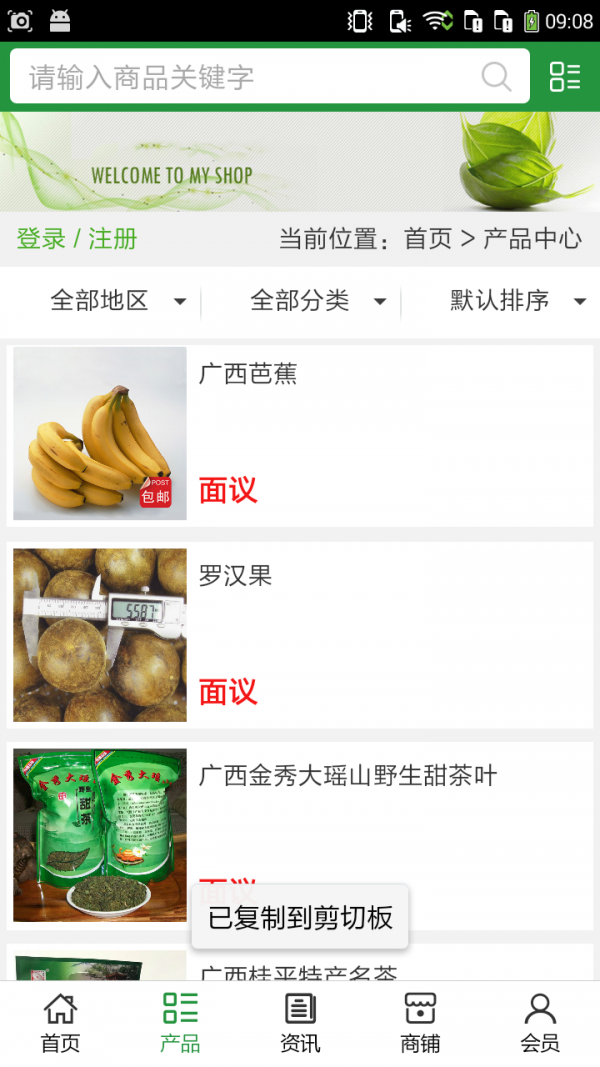Tap the magnifier search icon

click(496, 77)
